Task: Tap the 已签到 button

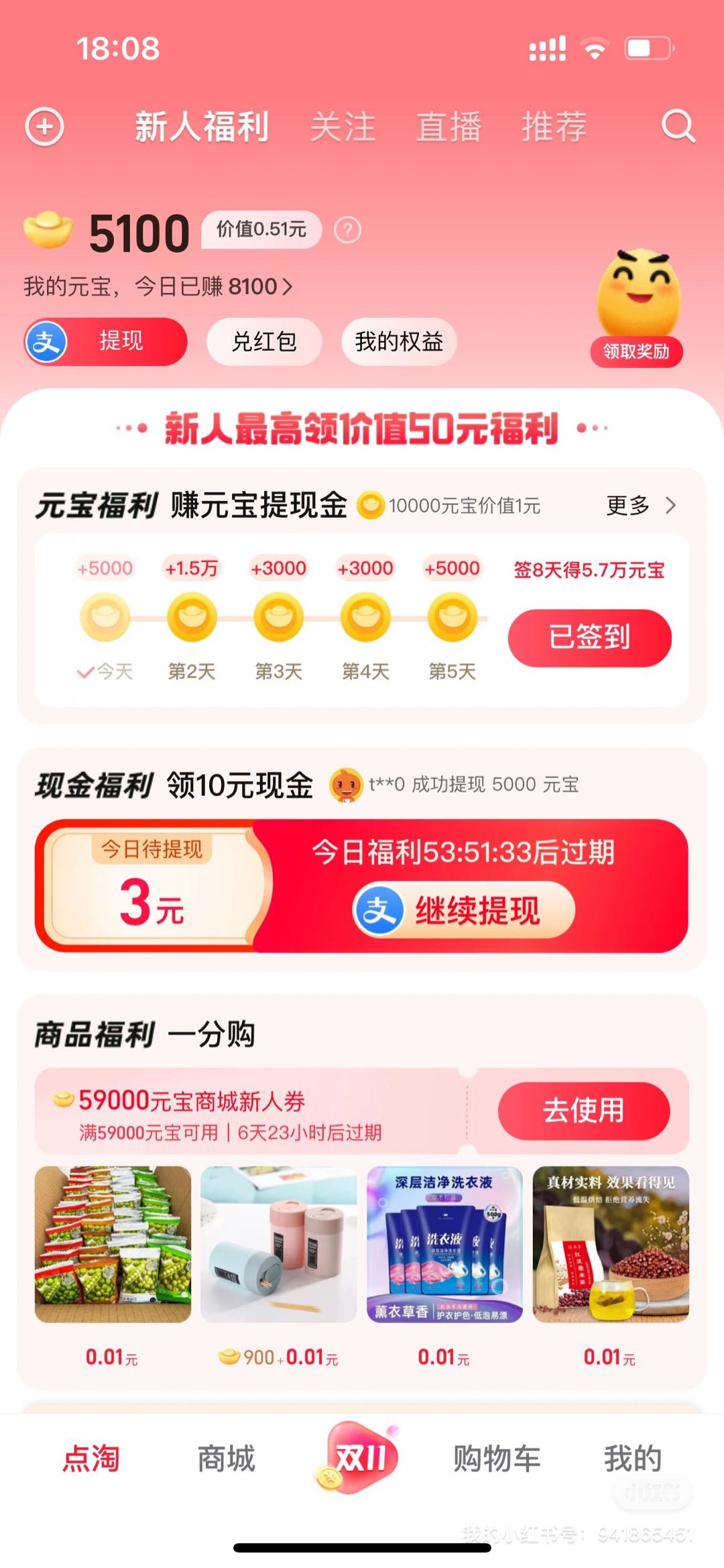Action: pos(589,637)
